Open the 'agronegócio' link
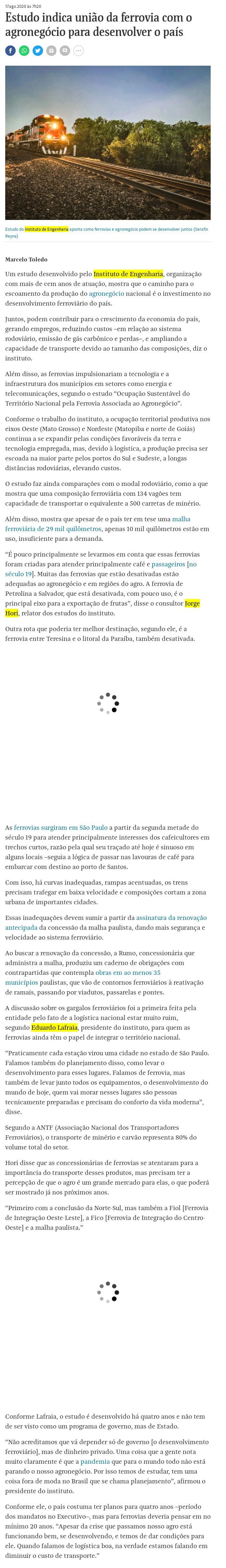Screen dimensions: 226x1568 point(106,293)
